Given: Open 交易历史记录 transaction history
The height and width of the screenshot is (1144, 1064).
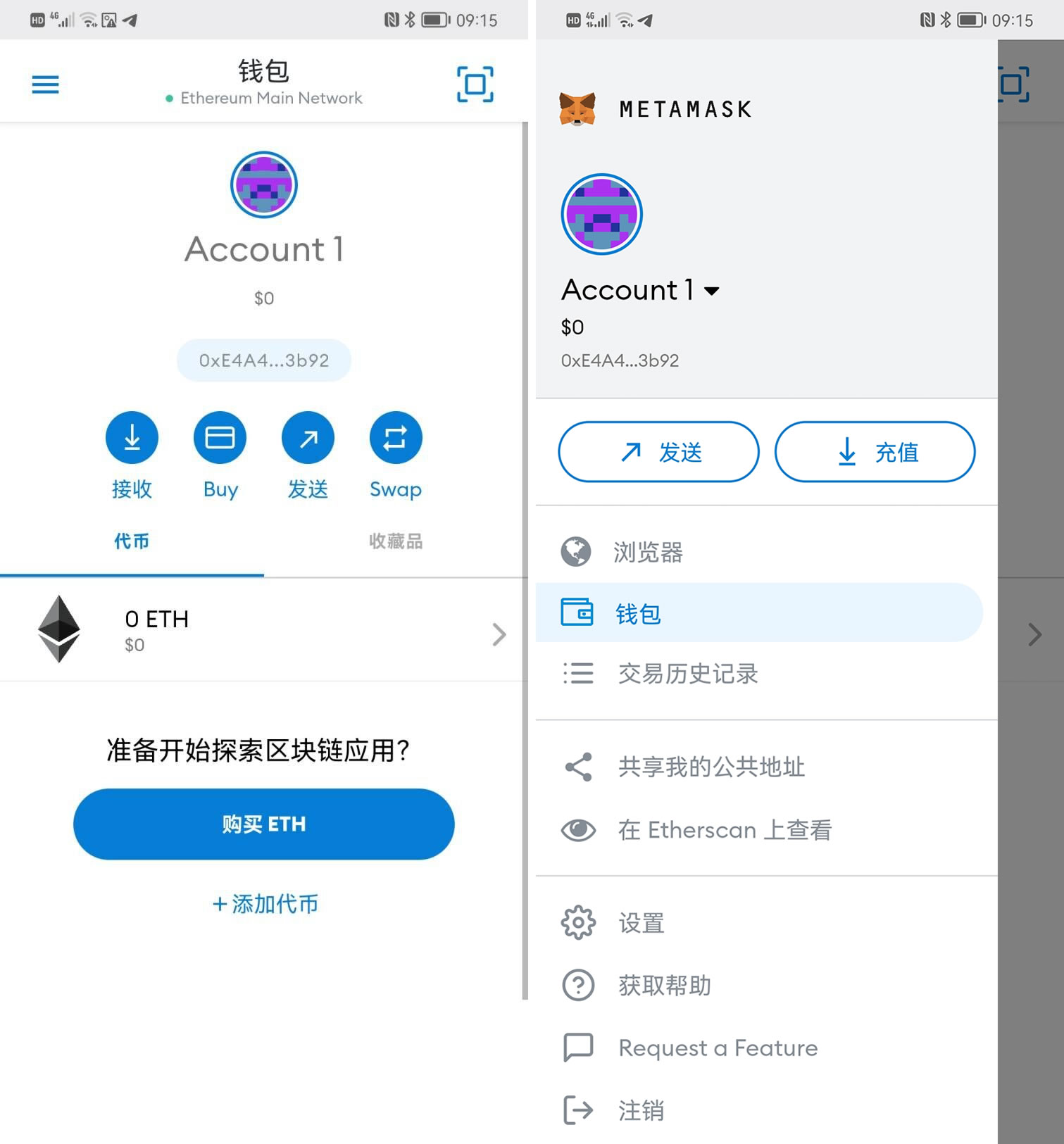Looking at the screenshot, I should (687, 674).
